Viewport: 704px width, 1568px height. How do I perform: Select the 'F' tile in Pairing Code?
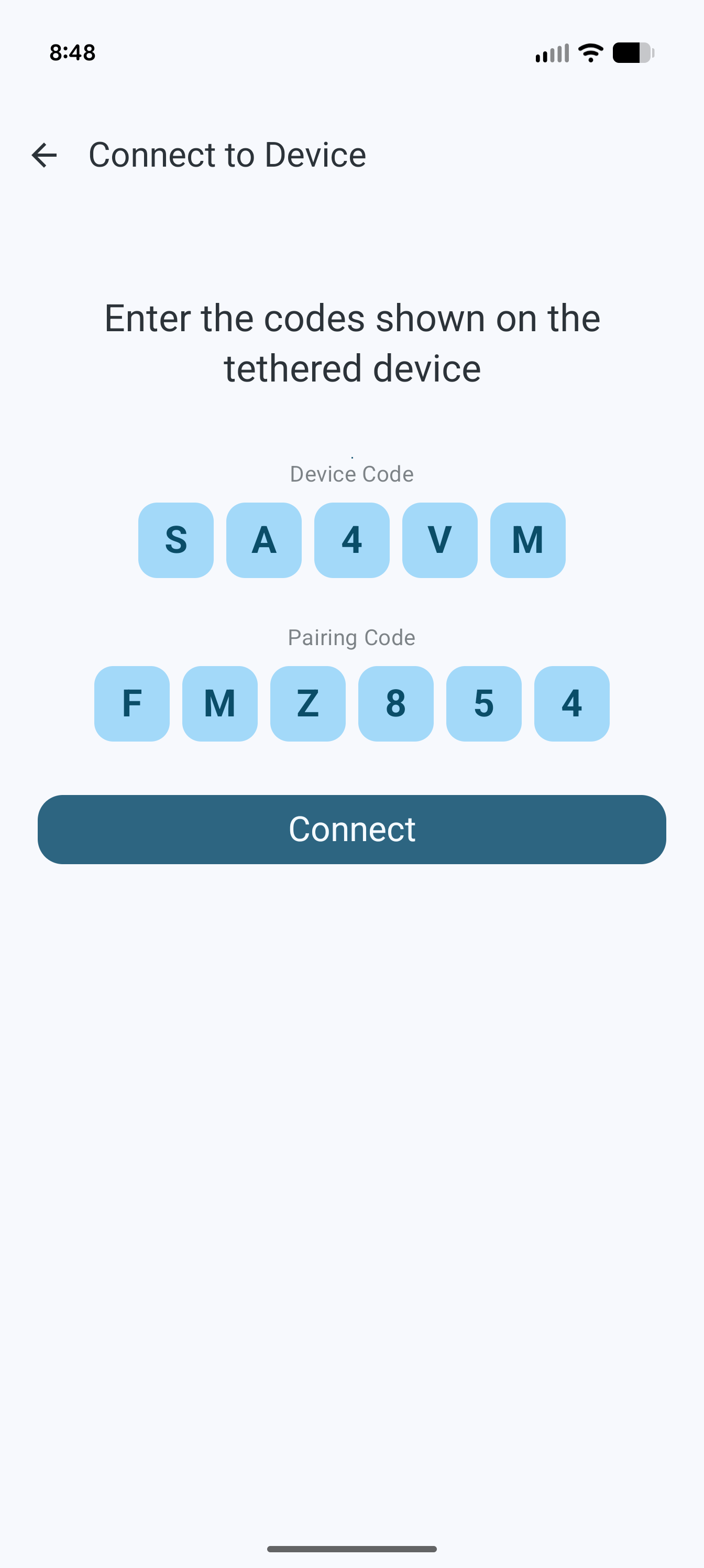132,704
